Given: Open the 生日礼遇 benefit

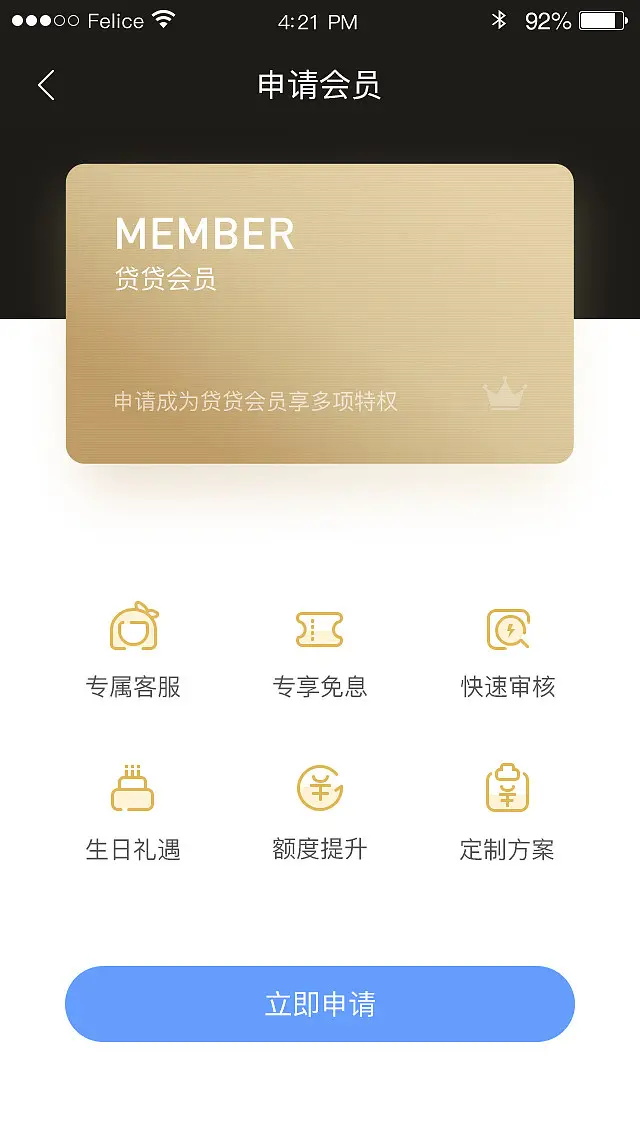Looking at the screenshot, I should [133, 812].
